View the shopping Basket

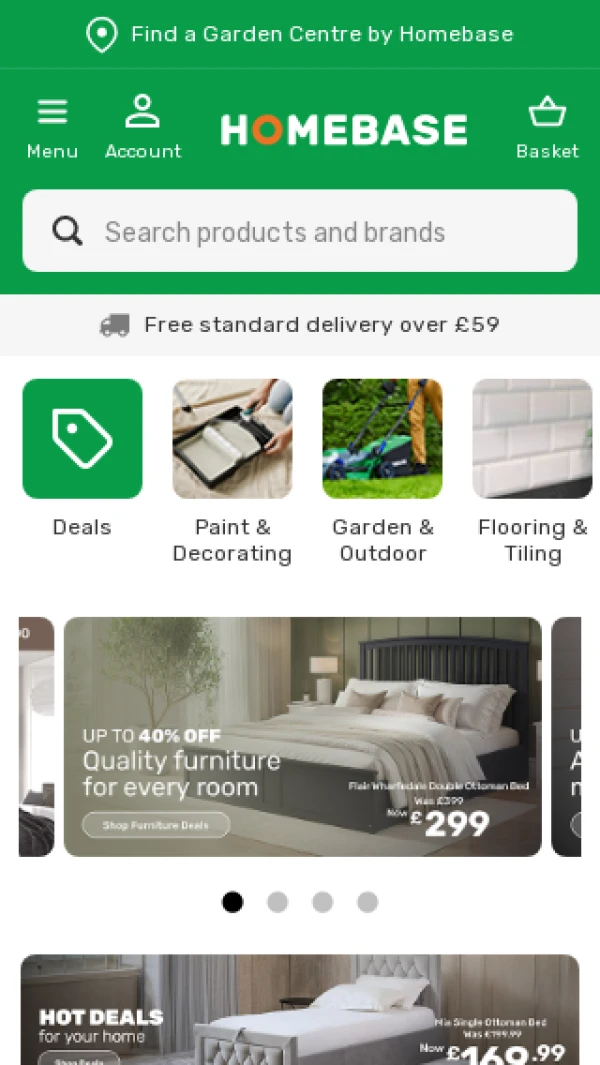547,128
